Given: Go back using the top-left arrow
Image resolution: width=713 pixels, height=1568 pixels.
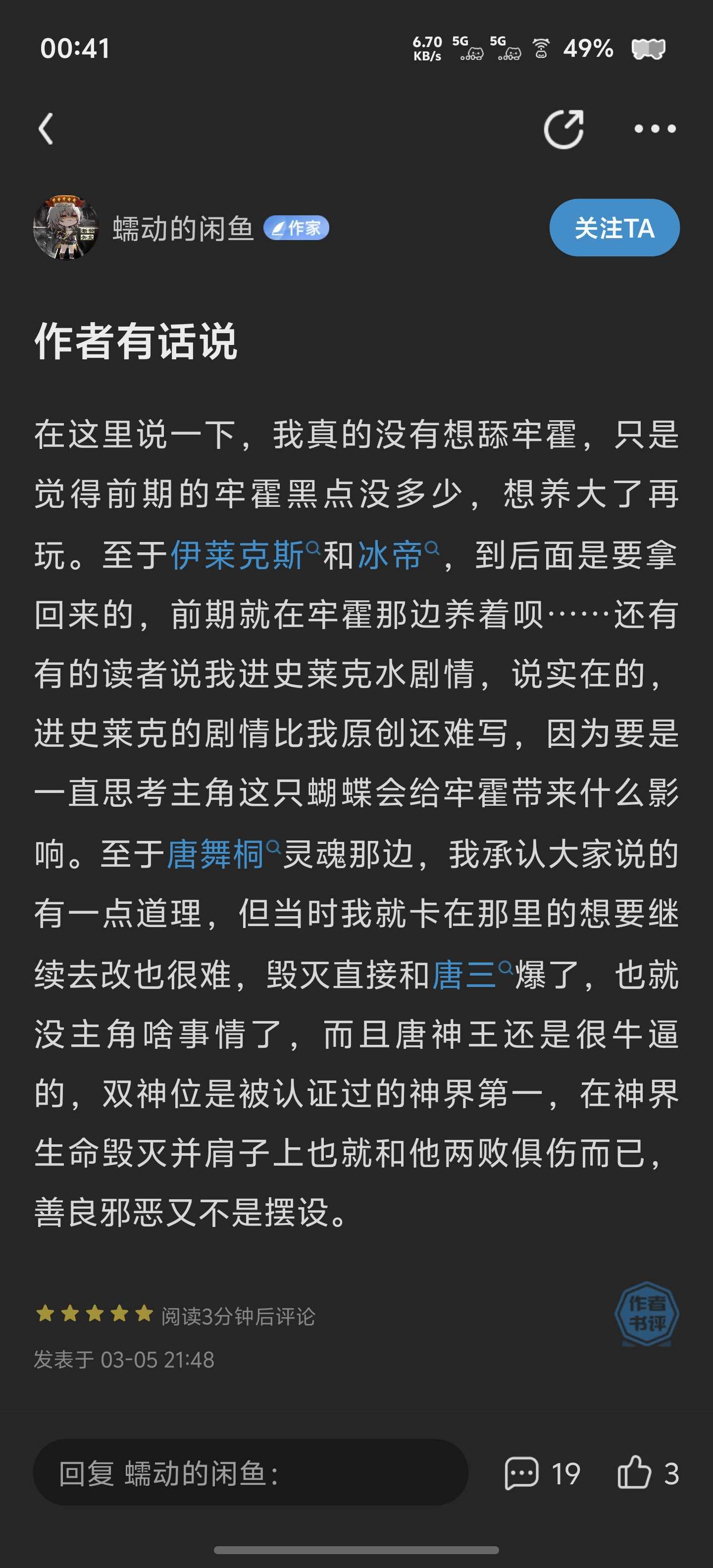Looking at the screenshot, I should tap(46, 128).
